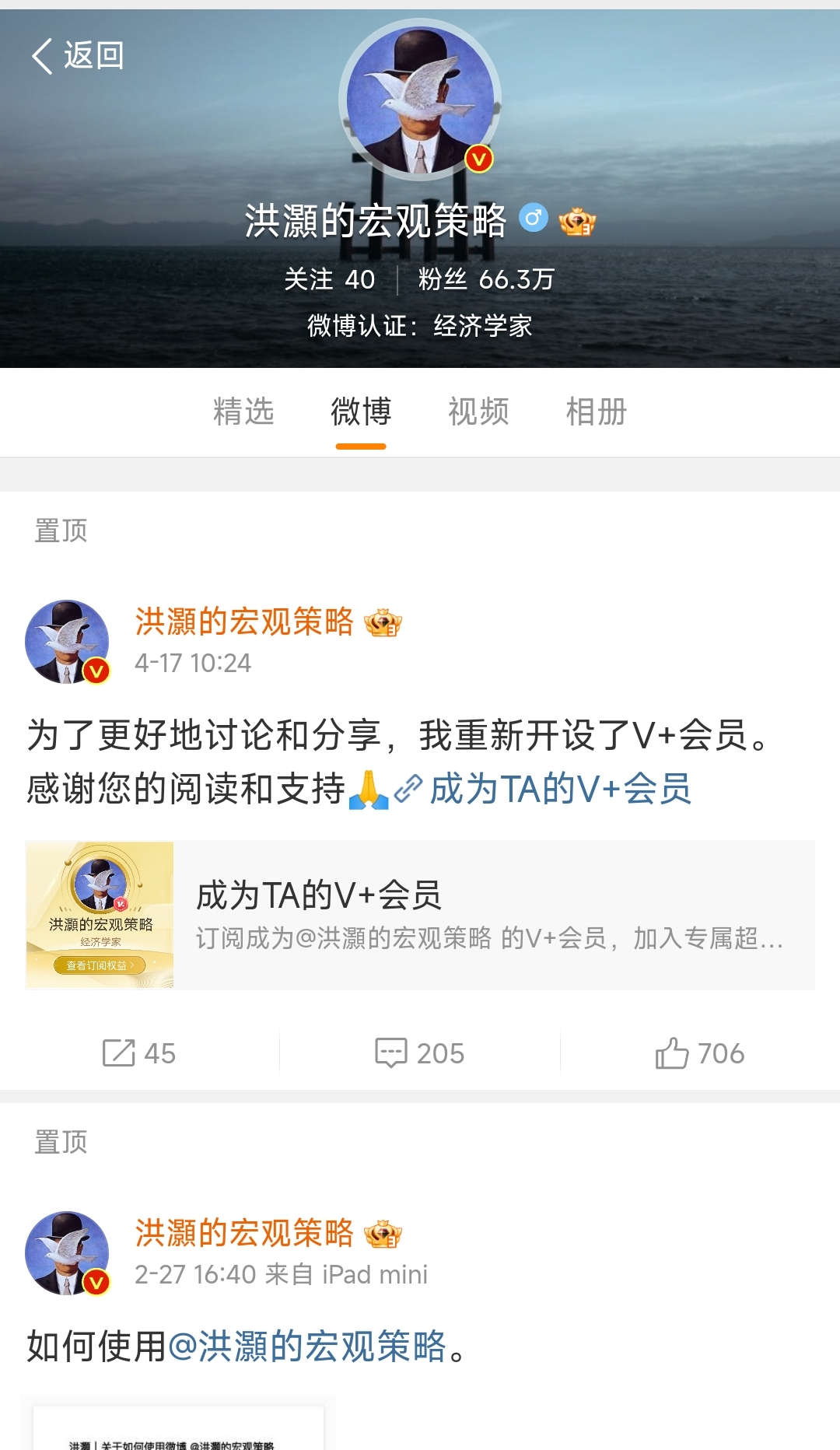Tap the @洪灝的宏观策略 mention in the 2-27 post
Image resolution: width=840 pixels, height=1450 pixels.
pos(307,1347)
